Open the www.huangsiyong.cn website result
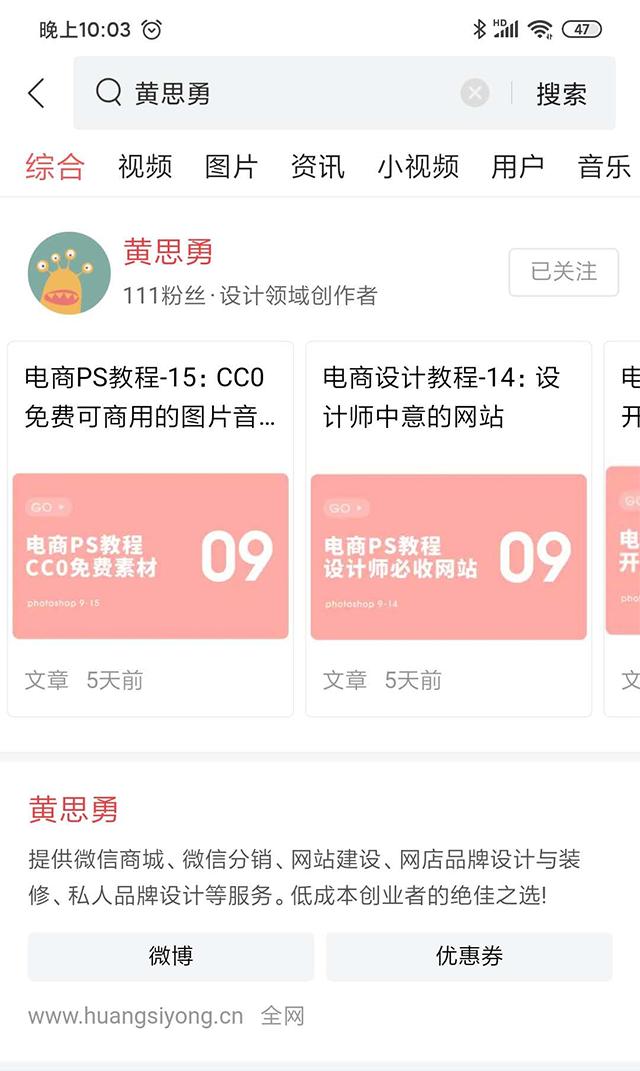This screenshot has width=640, height=1071. (x=136, y=1016)
